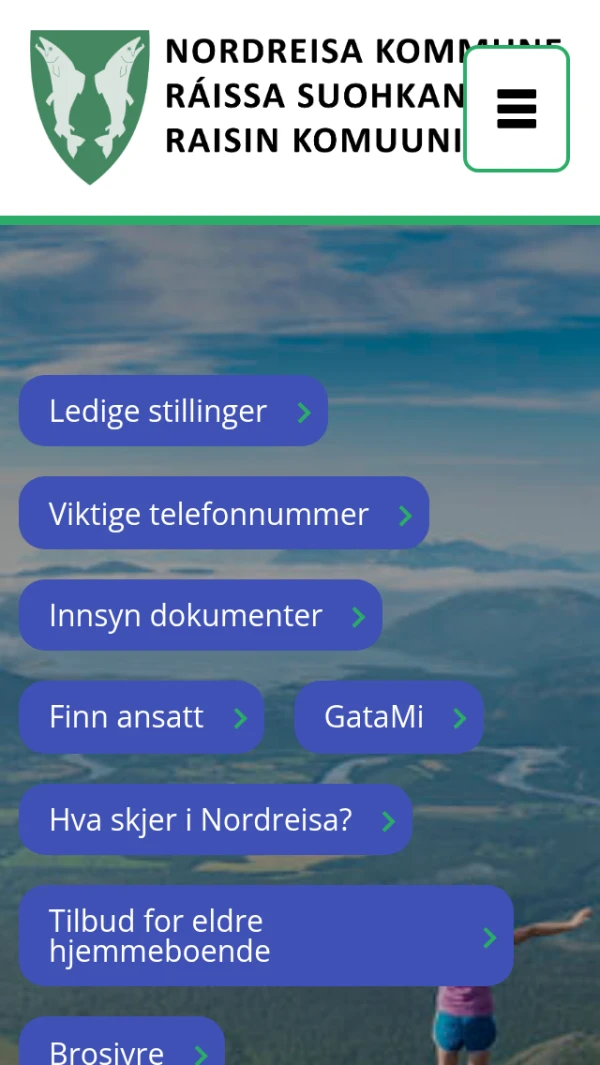Open the hamburger navigation menu

click(516, 108)
